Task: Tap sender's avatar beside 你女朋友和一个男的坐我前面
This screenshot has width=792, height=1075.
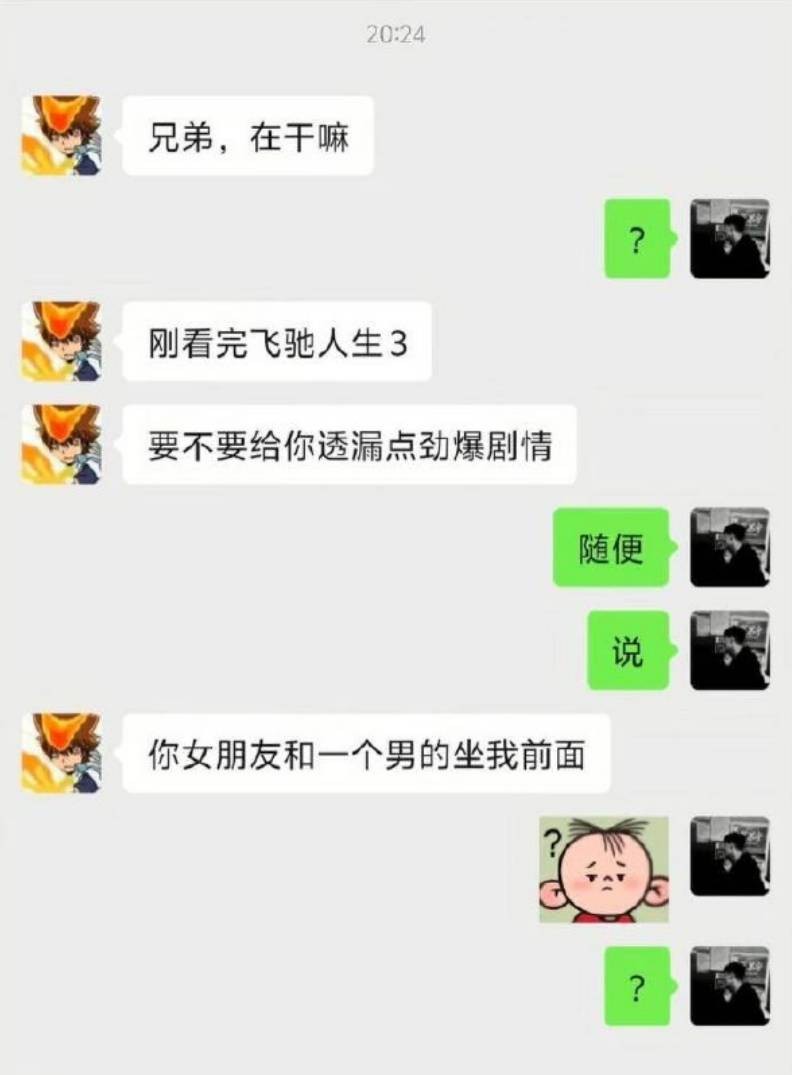Action: [61, 753]
